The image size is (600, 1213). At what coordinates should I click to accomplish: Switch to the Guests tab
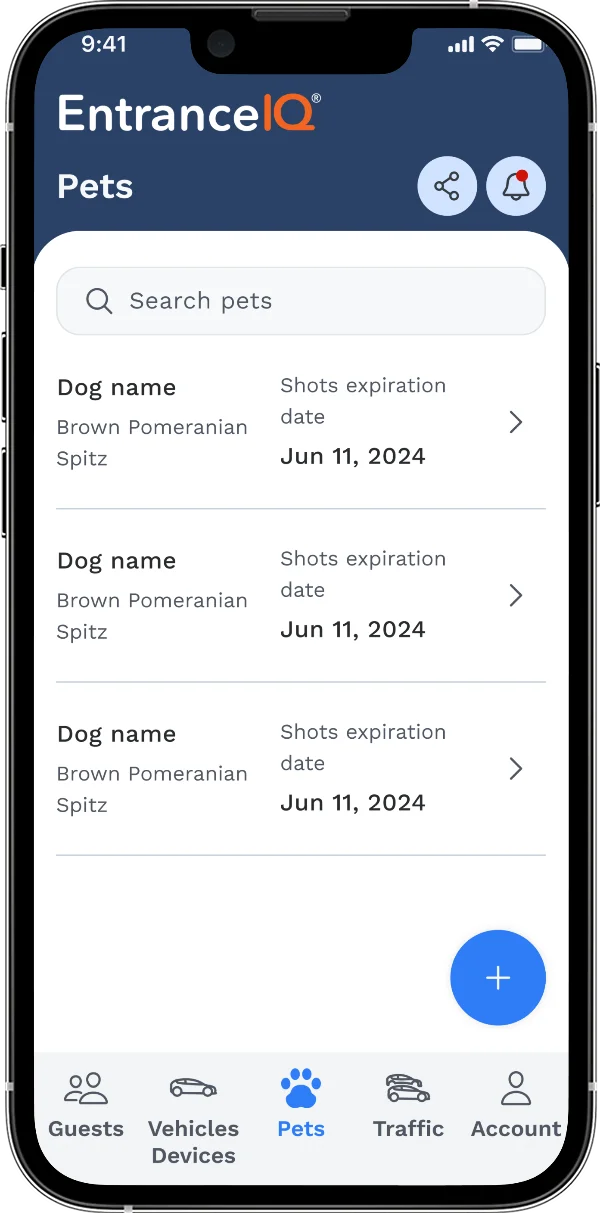(x=86, y=1105)
